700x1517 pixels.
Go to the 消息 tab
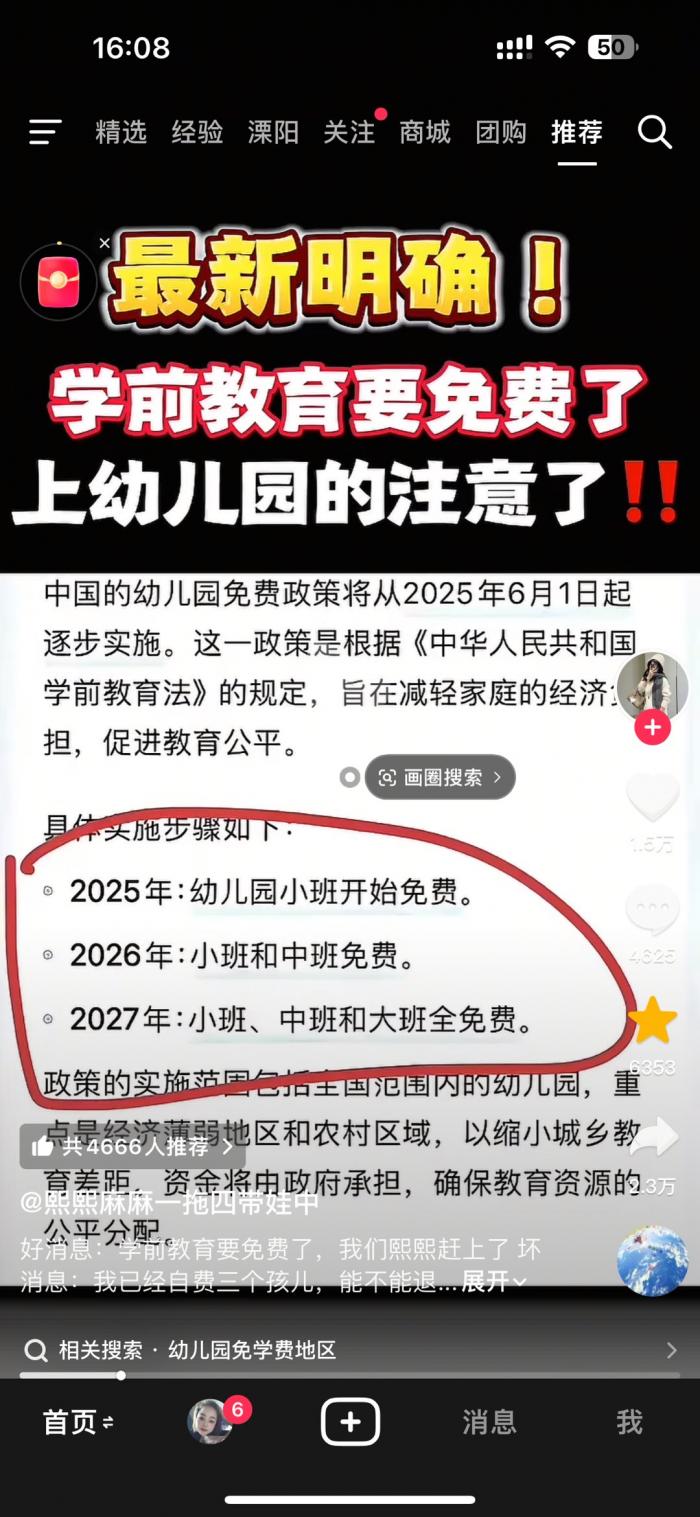(x=489, y=1421)
